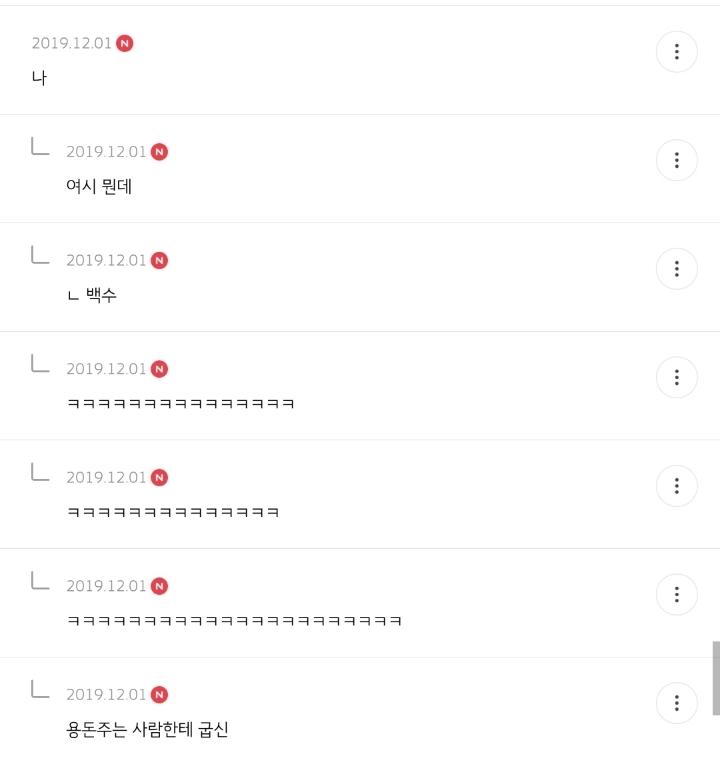Expand the three-dot menu for the '백수' comment
The image size is (720, 762).
pos(677,268)
